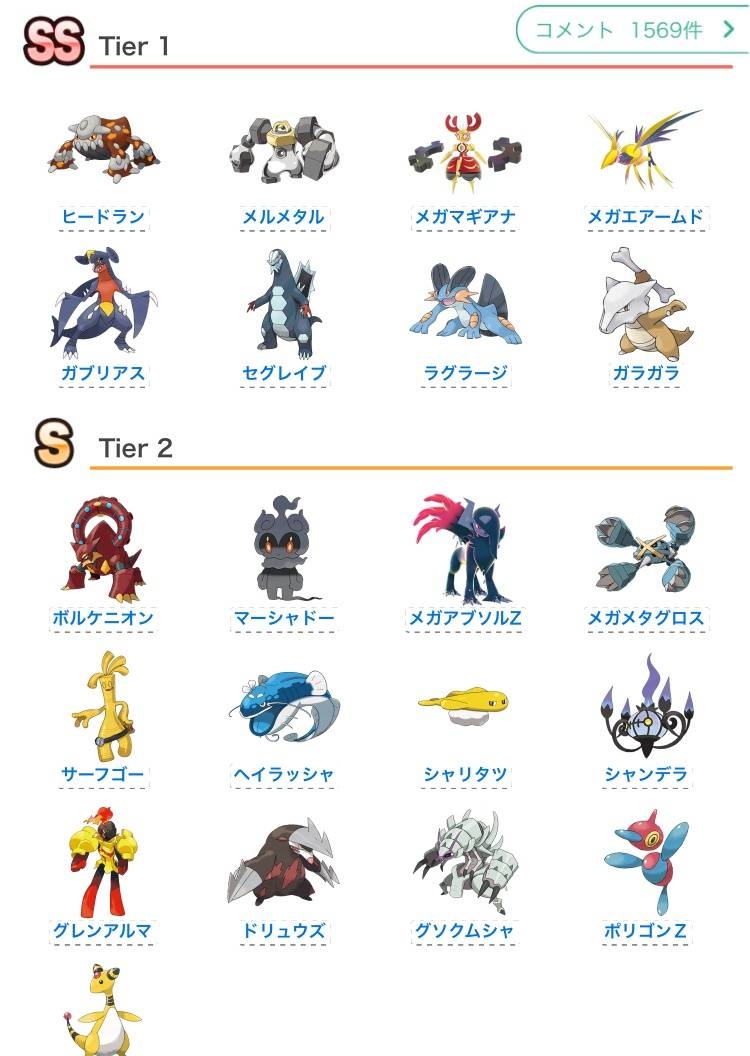Open the メルメタル link
The height and width of the screenshot is (1056, 750).
[283, 217]
